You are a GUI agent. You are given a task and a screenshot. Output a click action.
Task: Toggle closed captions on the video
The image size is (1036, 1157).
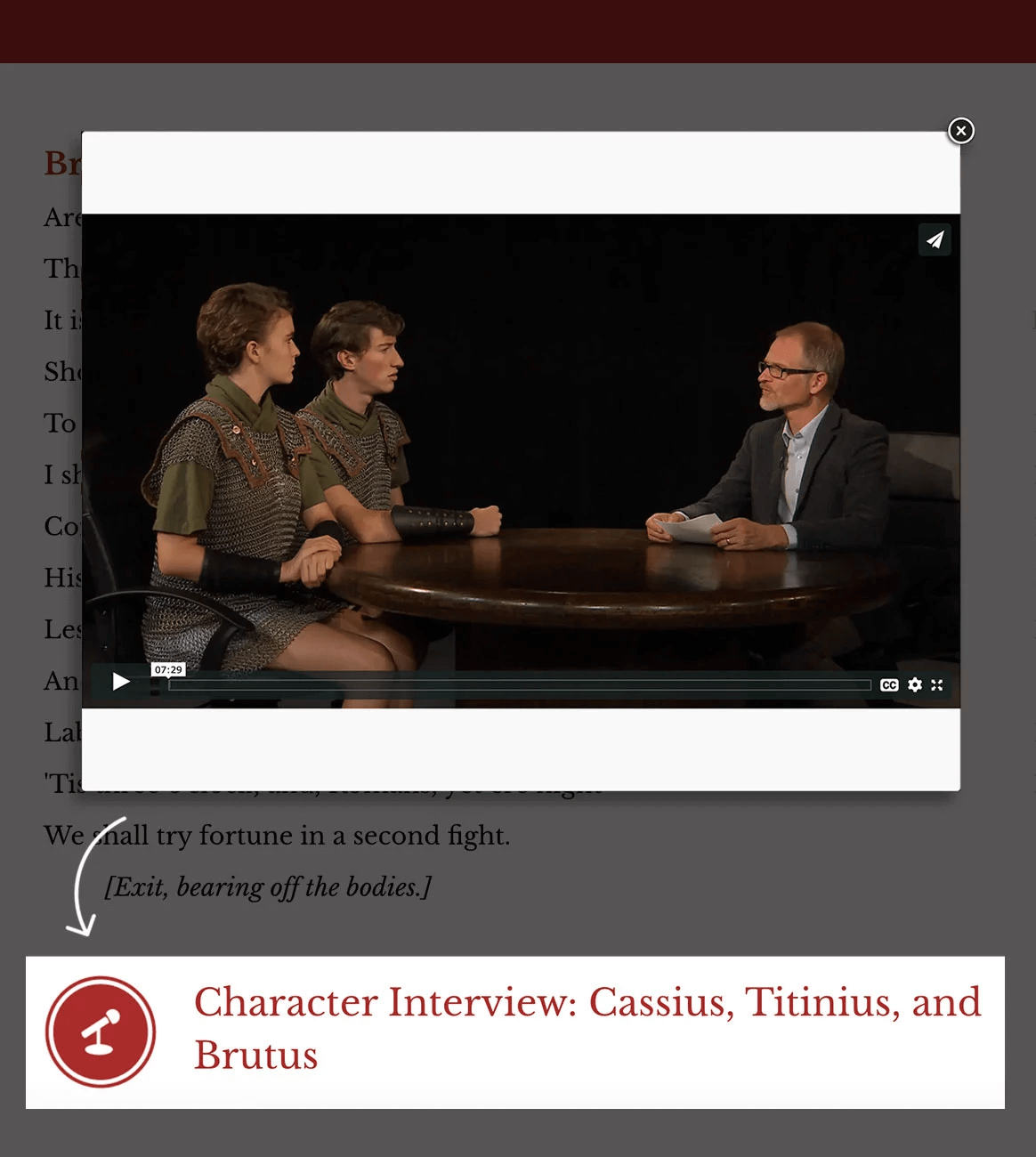click(x=889, y=684)
